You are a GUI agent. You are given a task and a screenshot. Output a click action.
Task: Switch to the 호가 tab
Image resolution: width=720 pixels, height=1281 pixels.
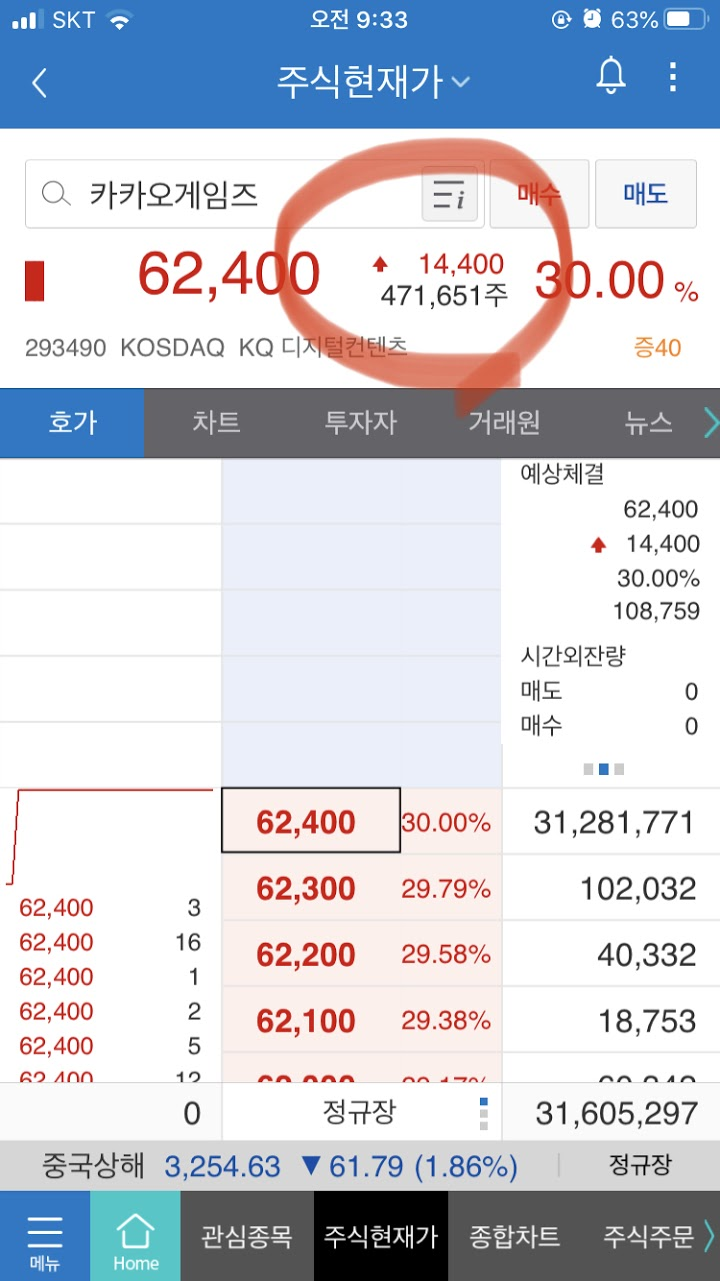71,422
